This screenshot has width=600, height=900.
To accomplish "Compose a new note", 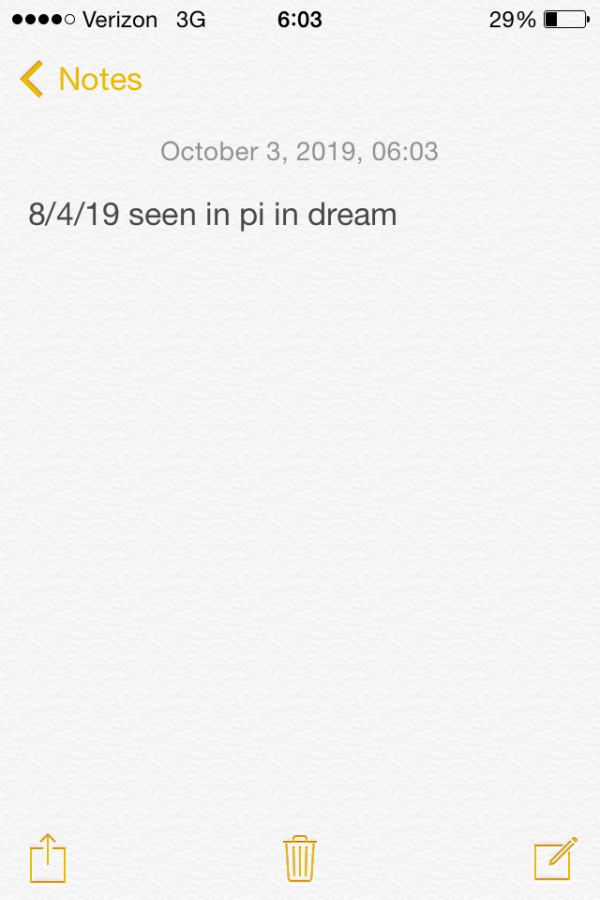I will coord(555,858).
